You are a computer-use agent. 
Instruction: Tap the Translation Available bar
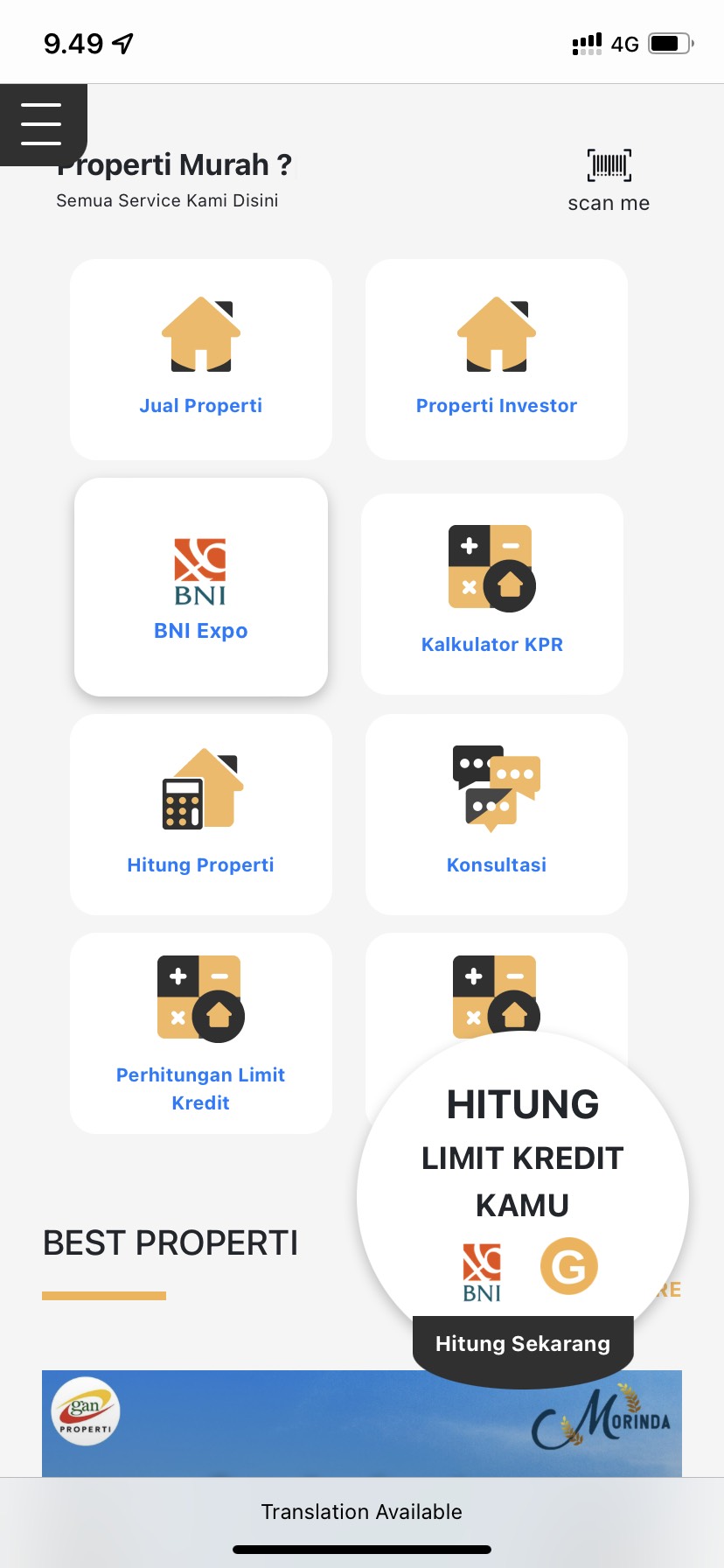pos(362,1512)
